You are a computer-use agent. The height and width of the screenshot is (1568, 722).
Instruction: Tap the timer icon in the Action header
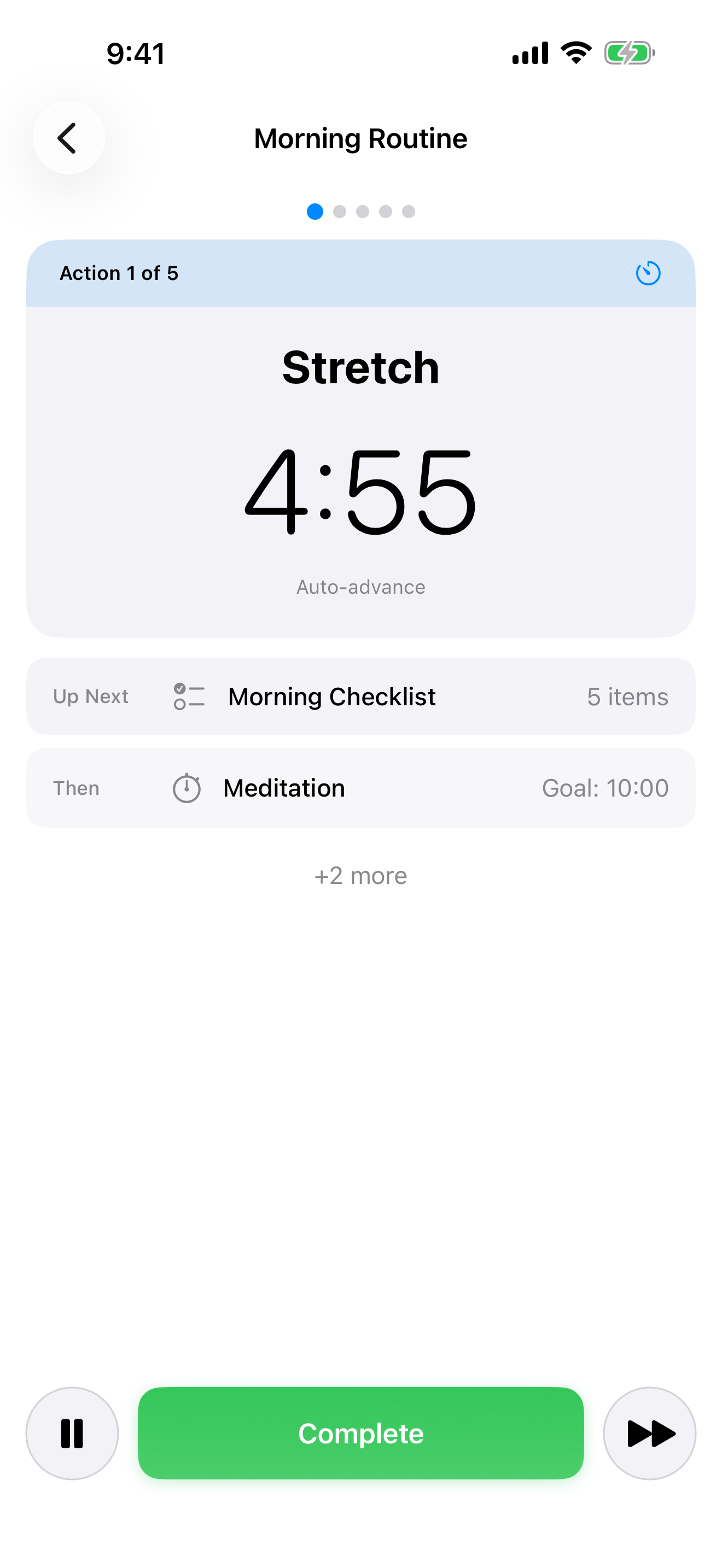(647, 273)
